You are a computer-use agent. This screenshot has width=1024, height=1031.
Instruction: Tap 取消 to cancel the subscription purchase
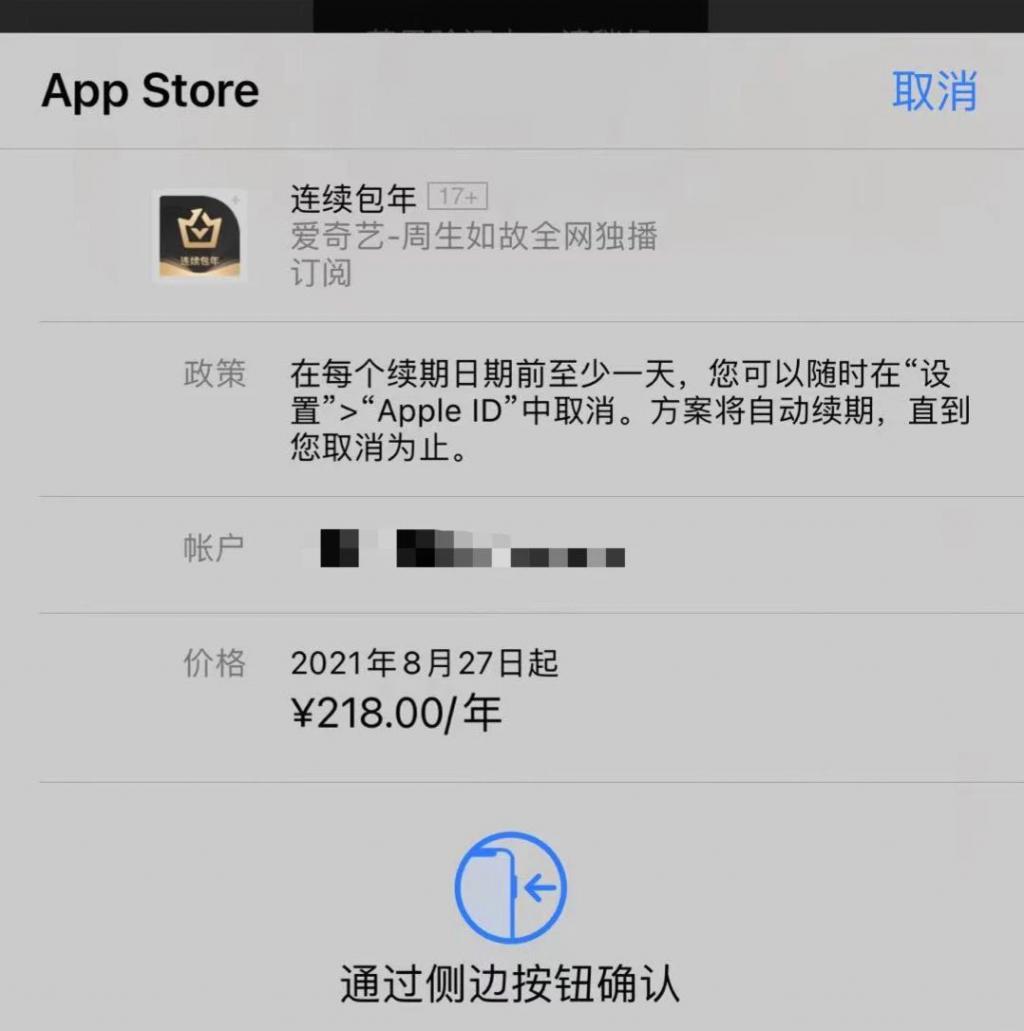pyautogui.click(x=934, y=91)
